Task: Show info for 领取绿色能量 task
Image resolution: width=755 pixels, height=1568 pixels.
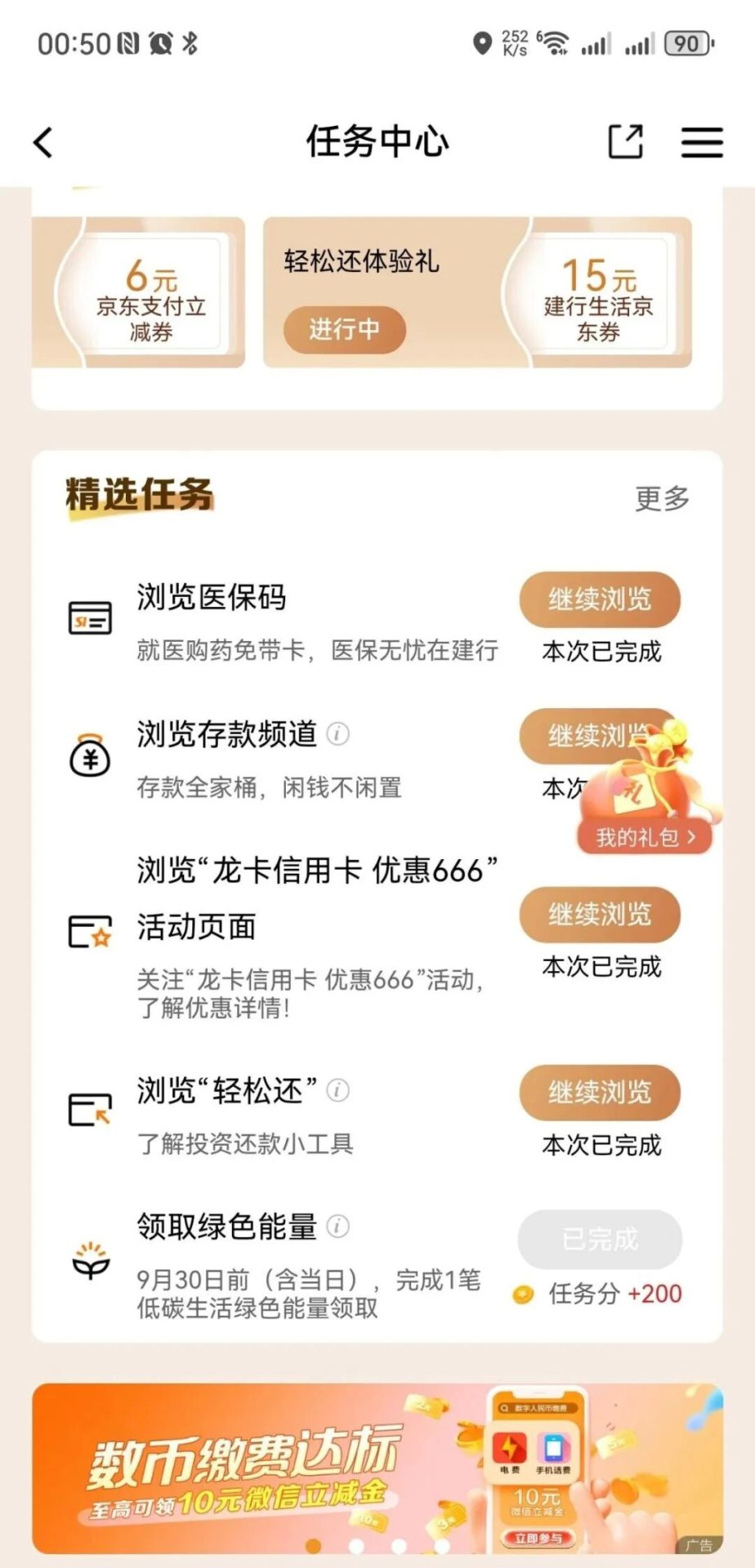Action: pyautogui.click(x=337, y=1226)
